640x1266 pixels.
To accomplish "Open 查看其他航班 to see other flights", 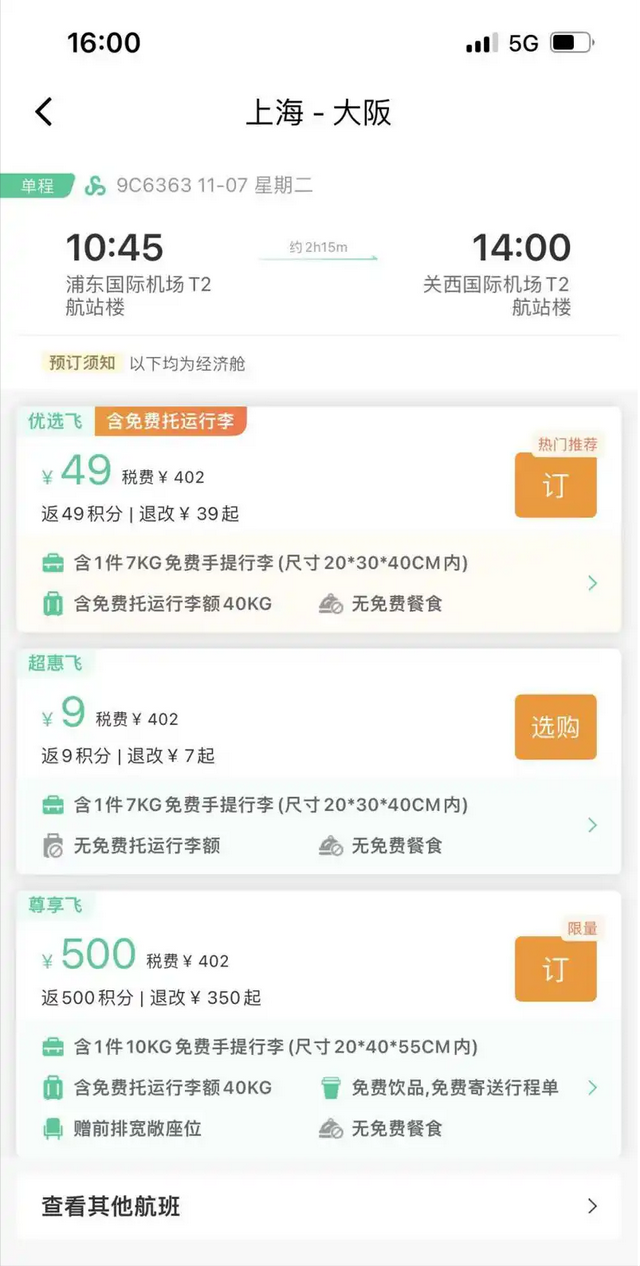I will 319,1206.
